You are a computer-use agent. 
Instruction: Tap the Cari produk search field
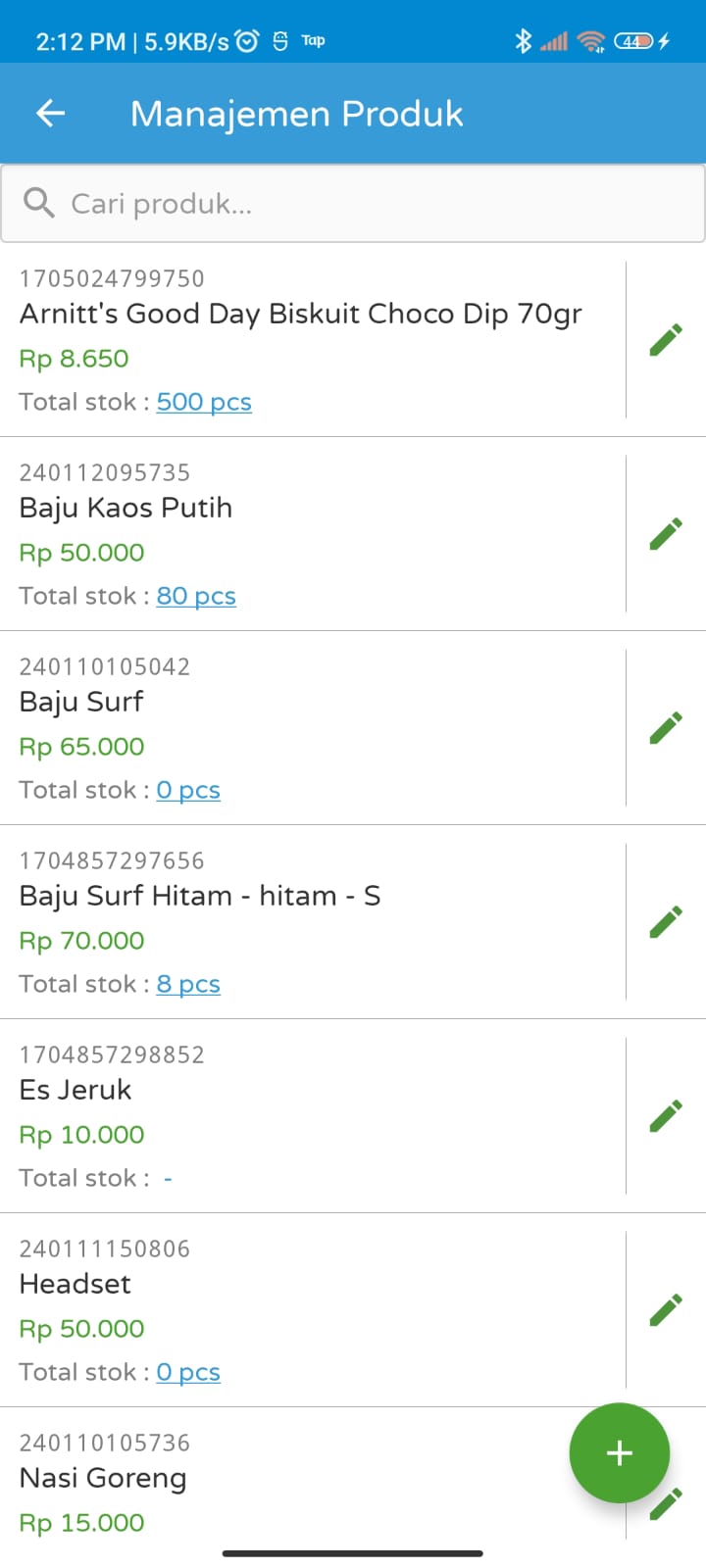[x=353, y=204]
